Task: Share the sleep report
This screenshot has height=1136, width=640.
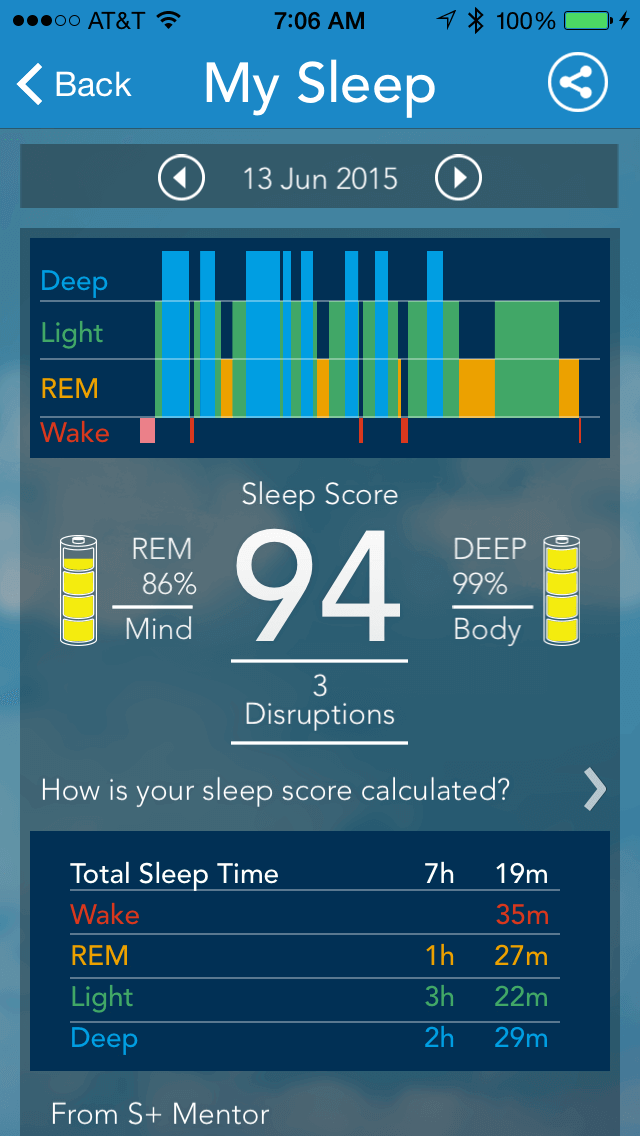Action: click(578, 83)
